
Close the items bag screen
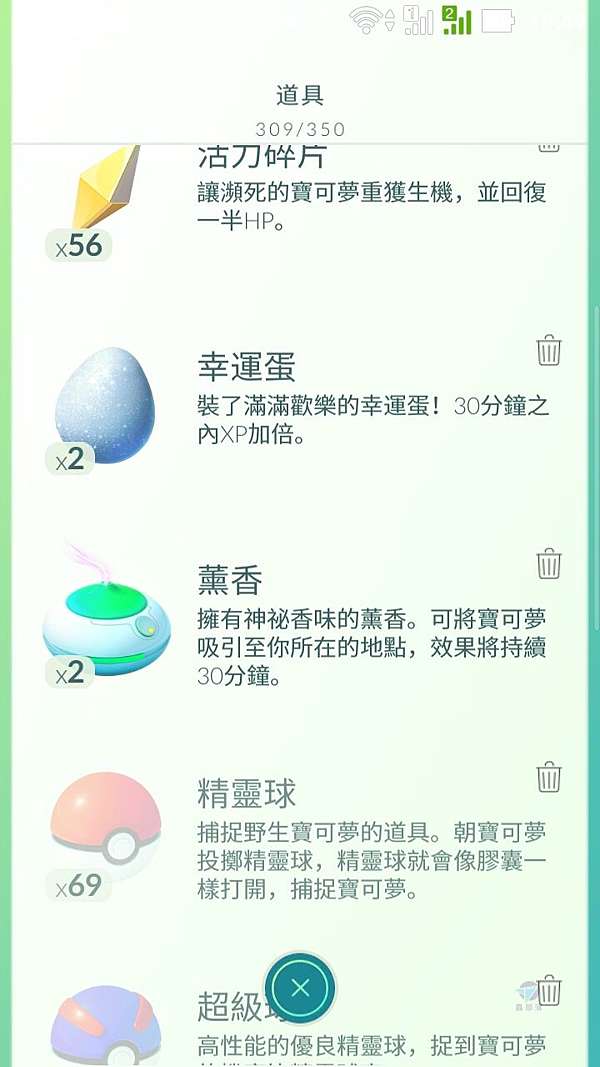(300, 988)
